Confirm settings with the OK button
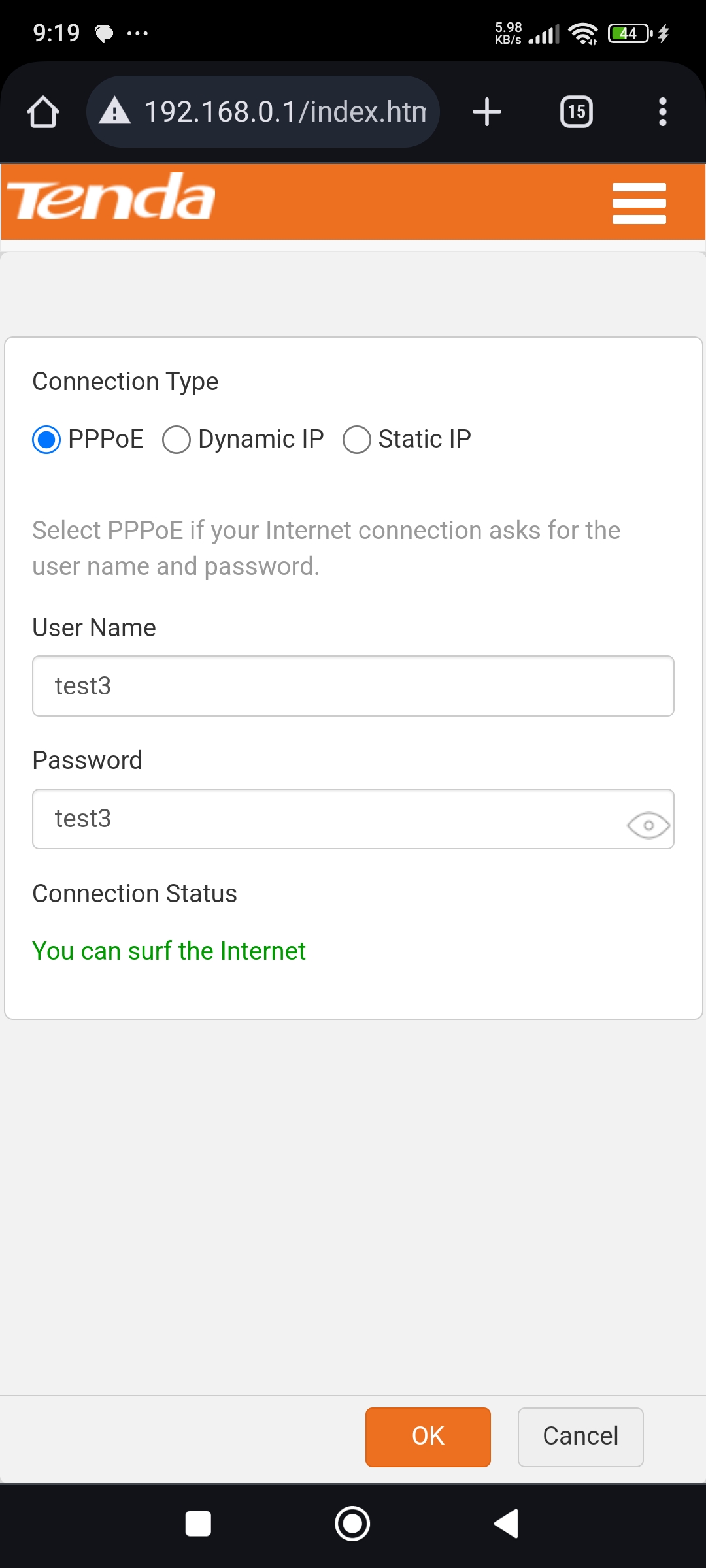 (428, 1437)
